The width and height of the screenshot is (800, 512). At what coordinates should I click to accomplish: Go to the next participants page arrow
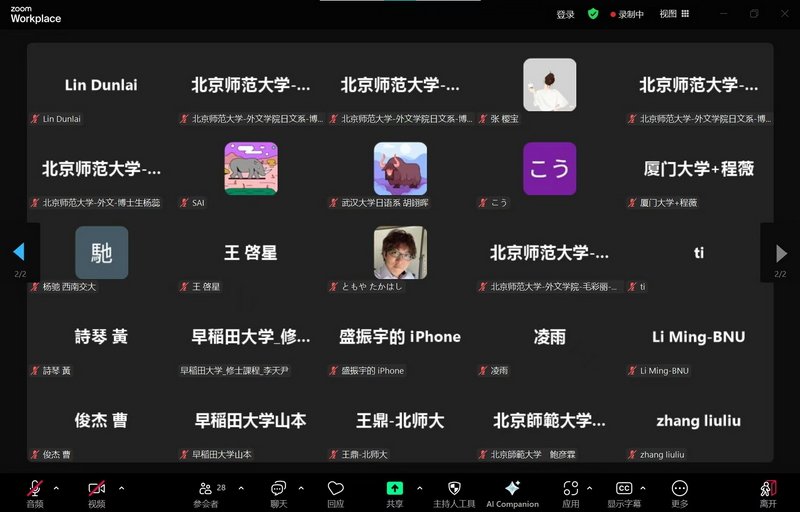coord(781,252)
